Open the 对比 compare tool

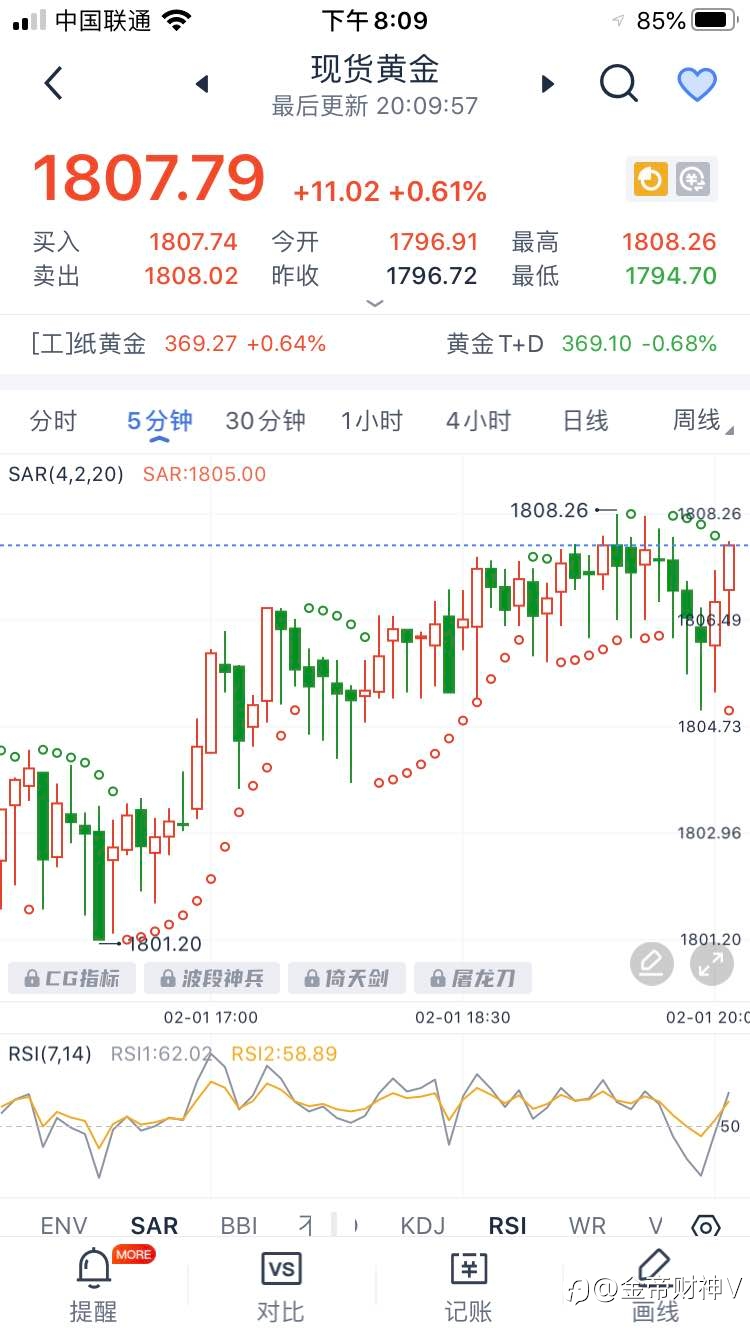point(281,1286)
